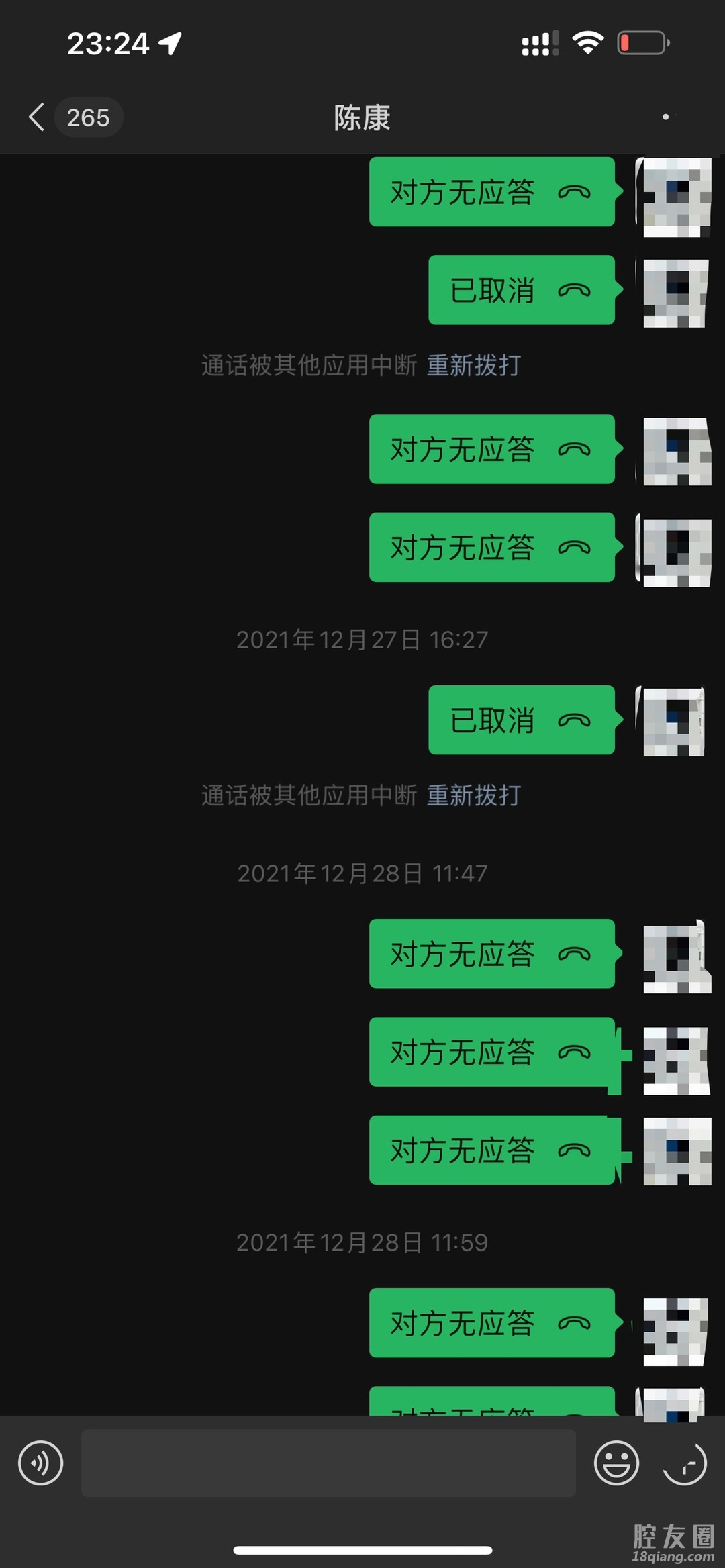This screenshot has width=725, height=1568.
Task: Go back to the chat list
Action: (x=38, y=117)
